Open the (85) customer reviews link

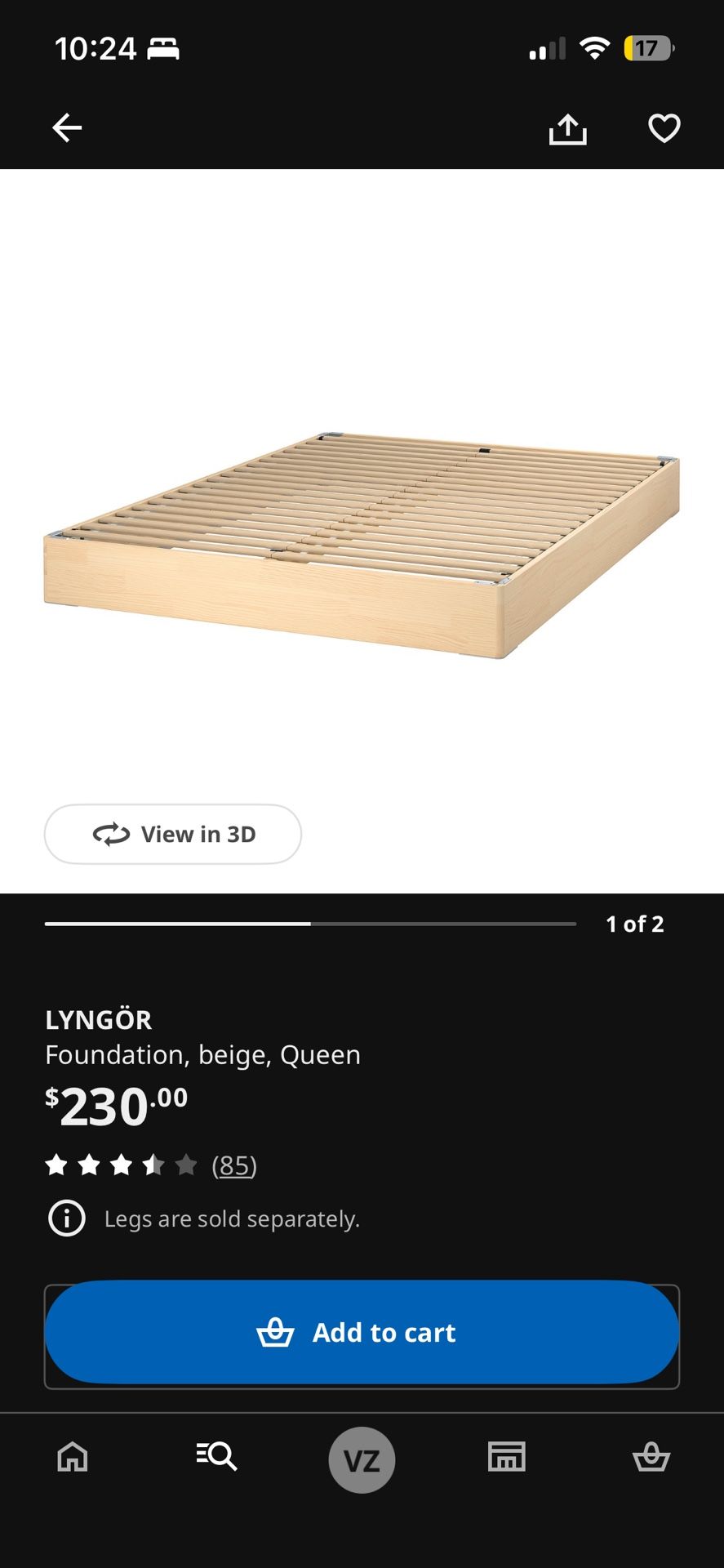233,1165
